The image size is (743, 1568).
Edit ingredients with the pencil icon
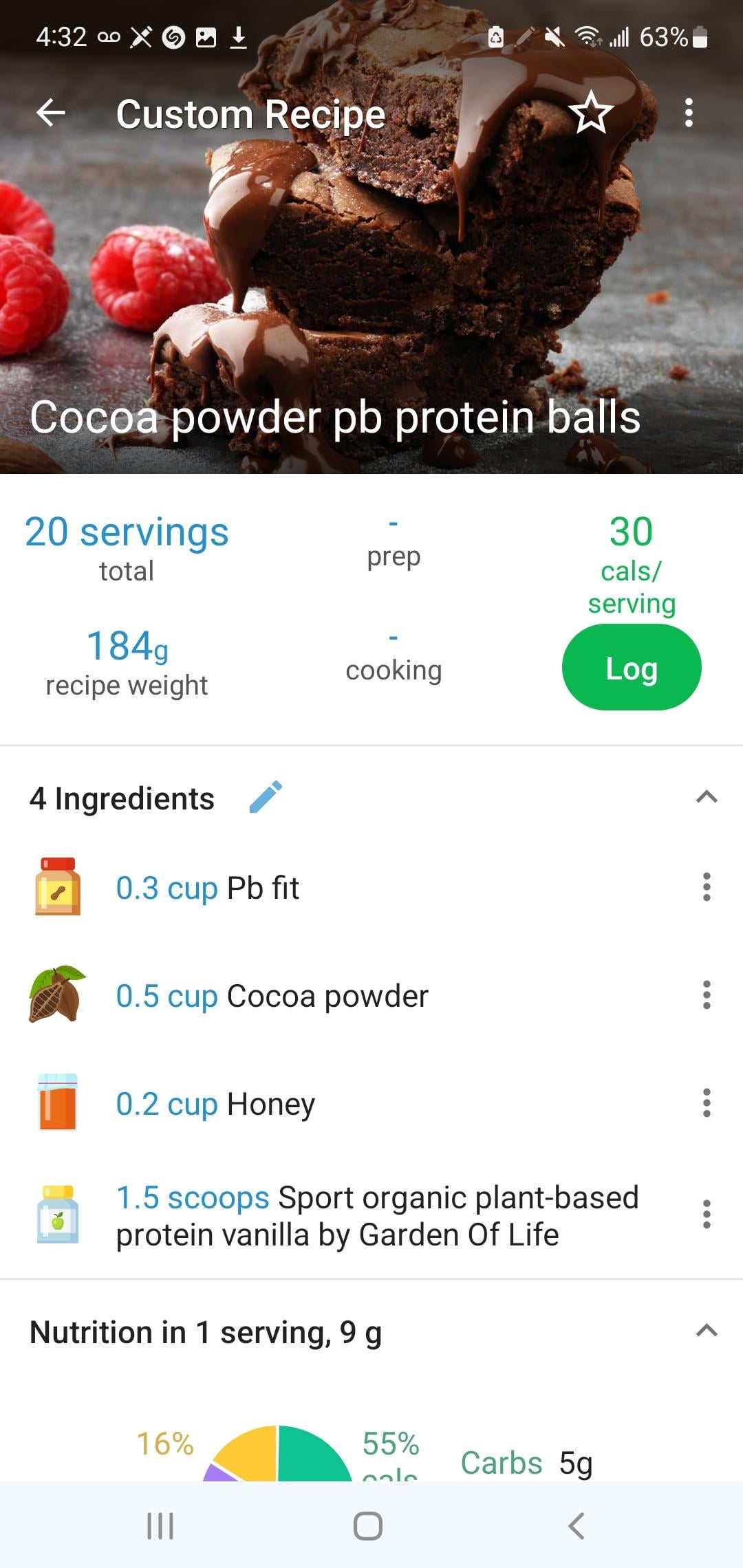pyautogui.click(x=266, y=797)
